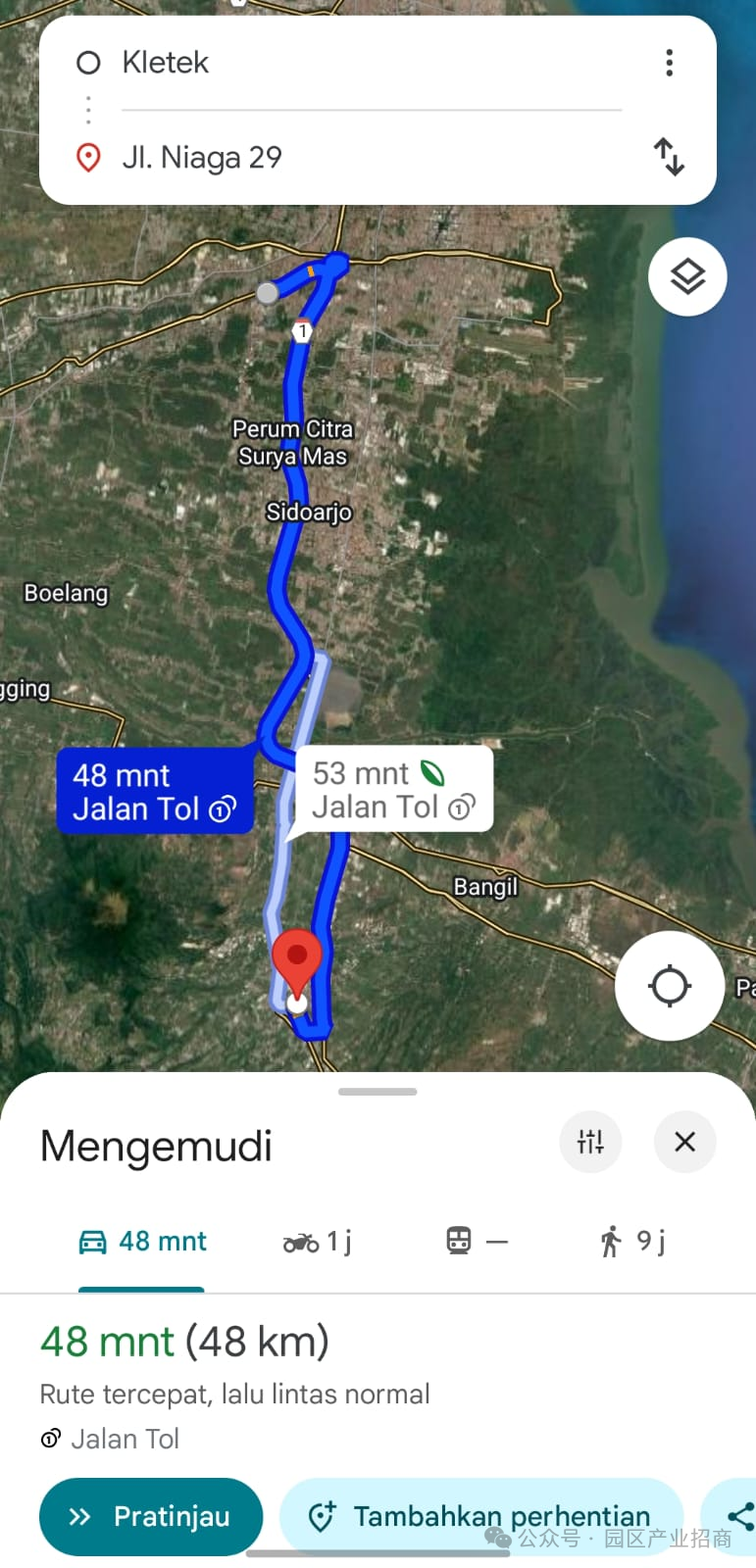
Task: Open the three-dot overflow menu
Action: tap(669, 63)
